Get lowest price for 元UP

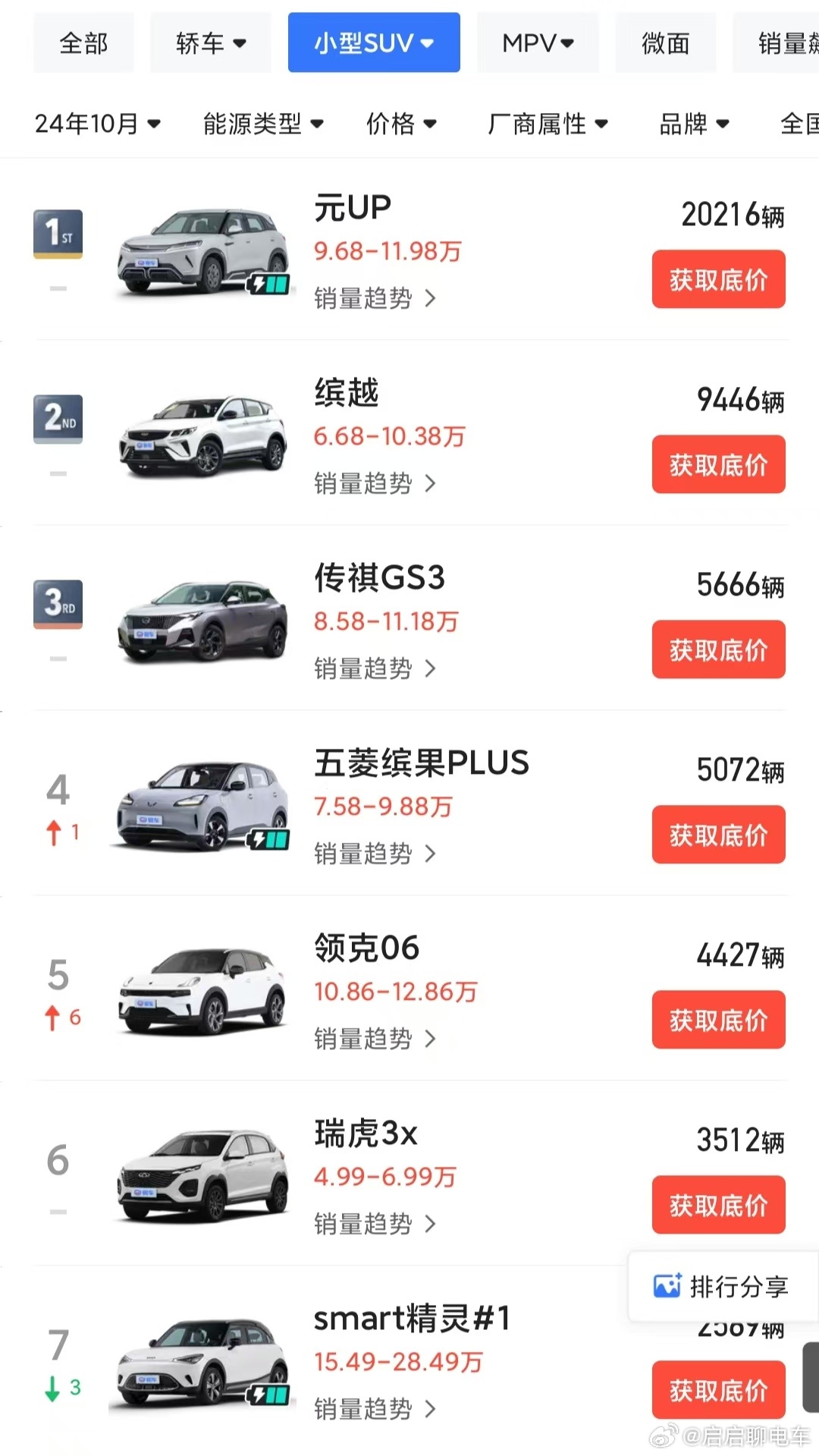tap(718, 279)
